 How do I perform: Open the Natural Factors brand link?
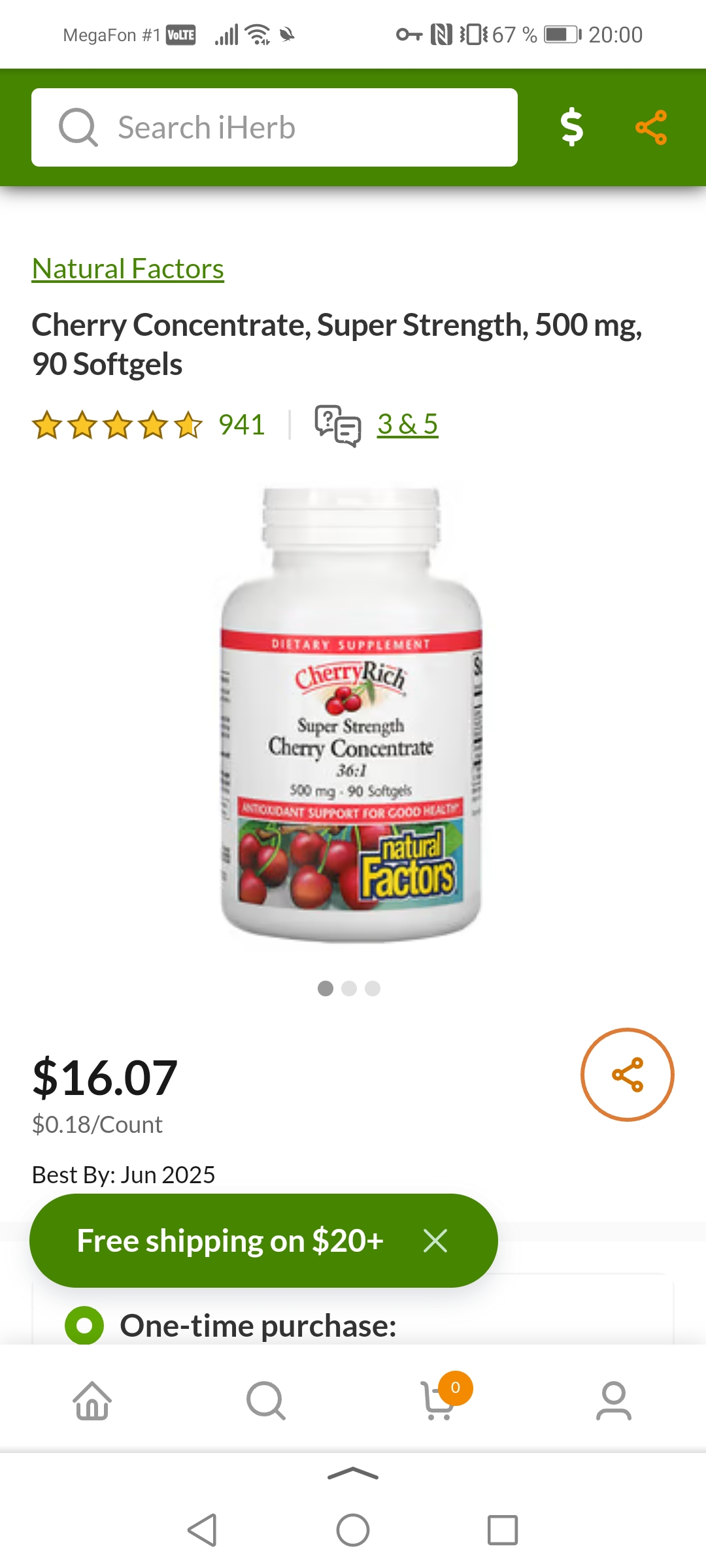128,269
